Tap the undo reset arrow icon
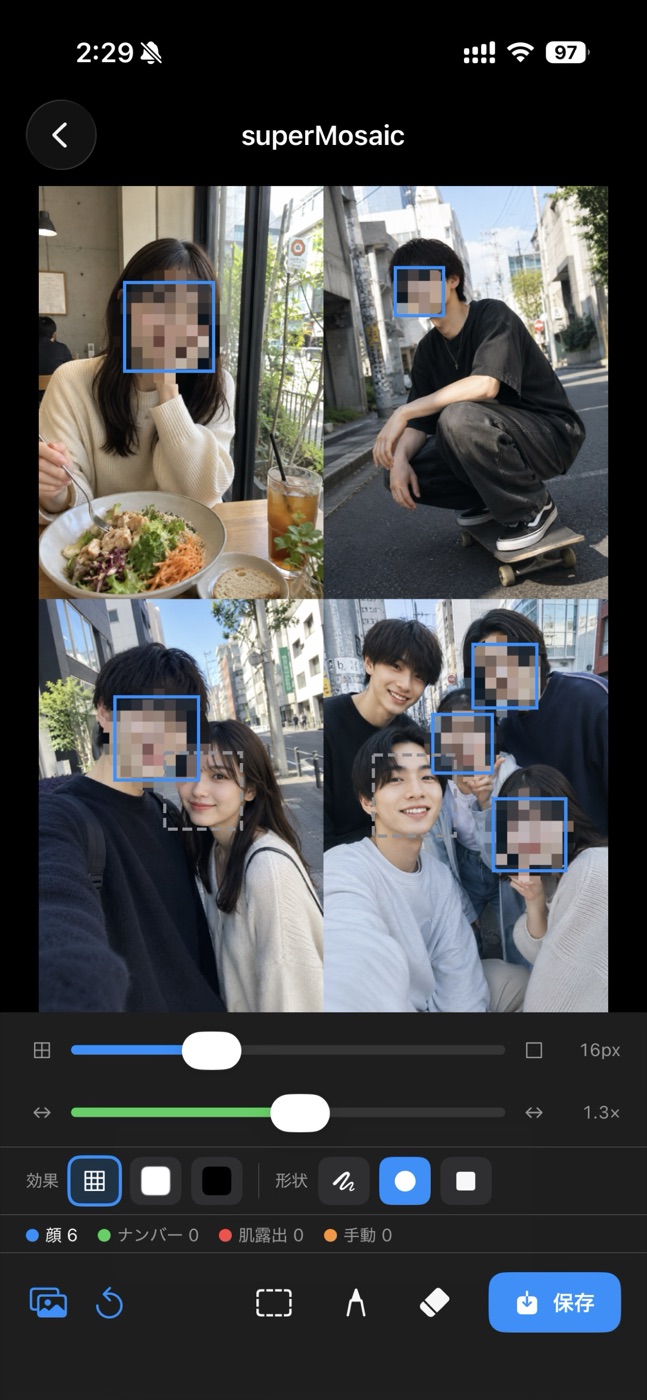 (x=109, y=1303)
